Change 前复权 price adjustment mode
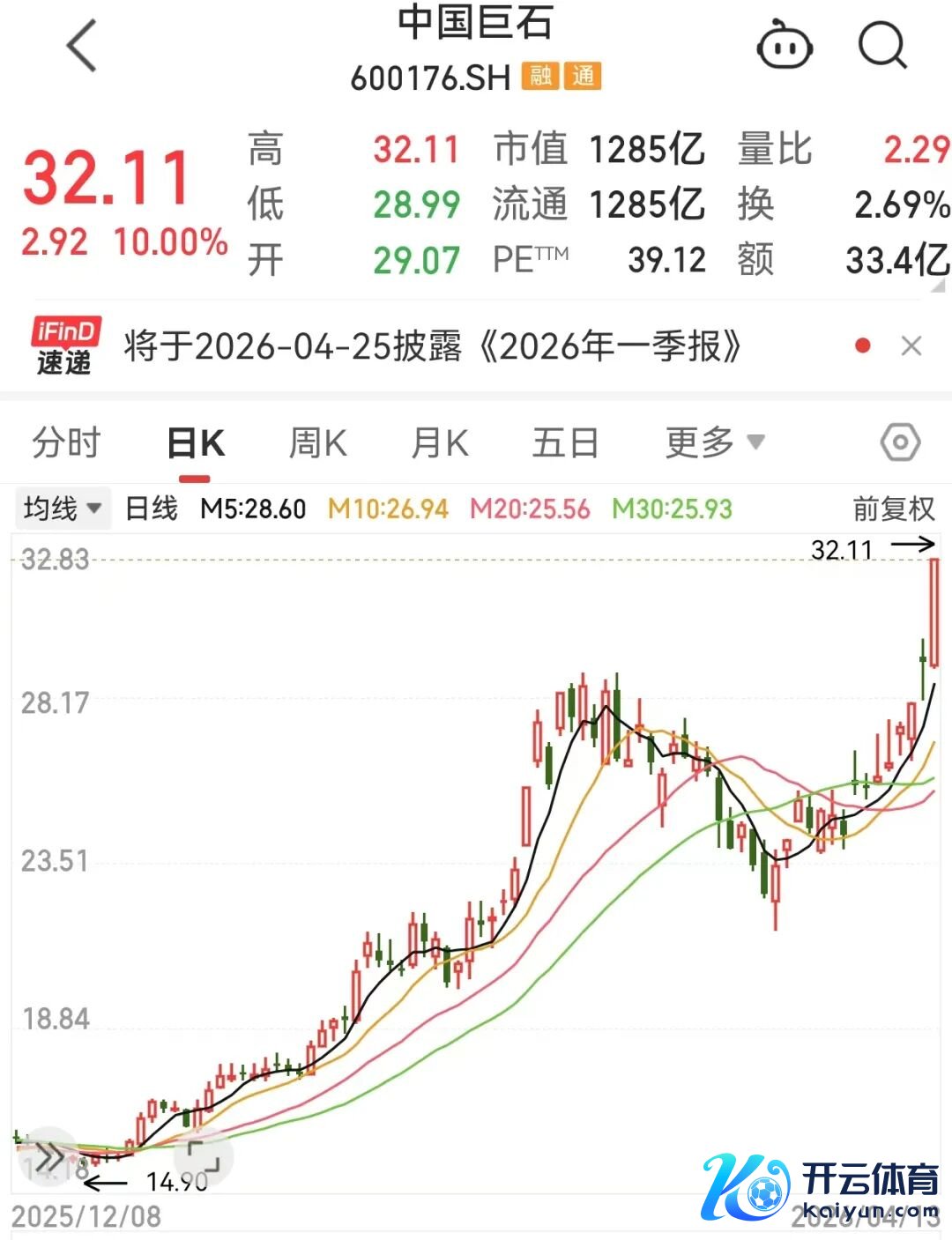Viewport: 952px width, 1240px height. click(893, 509)
